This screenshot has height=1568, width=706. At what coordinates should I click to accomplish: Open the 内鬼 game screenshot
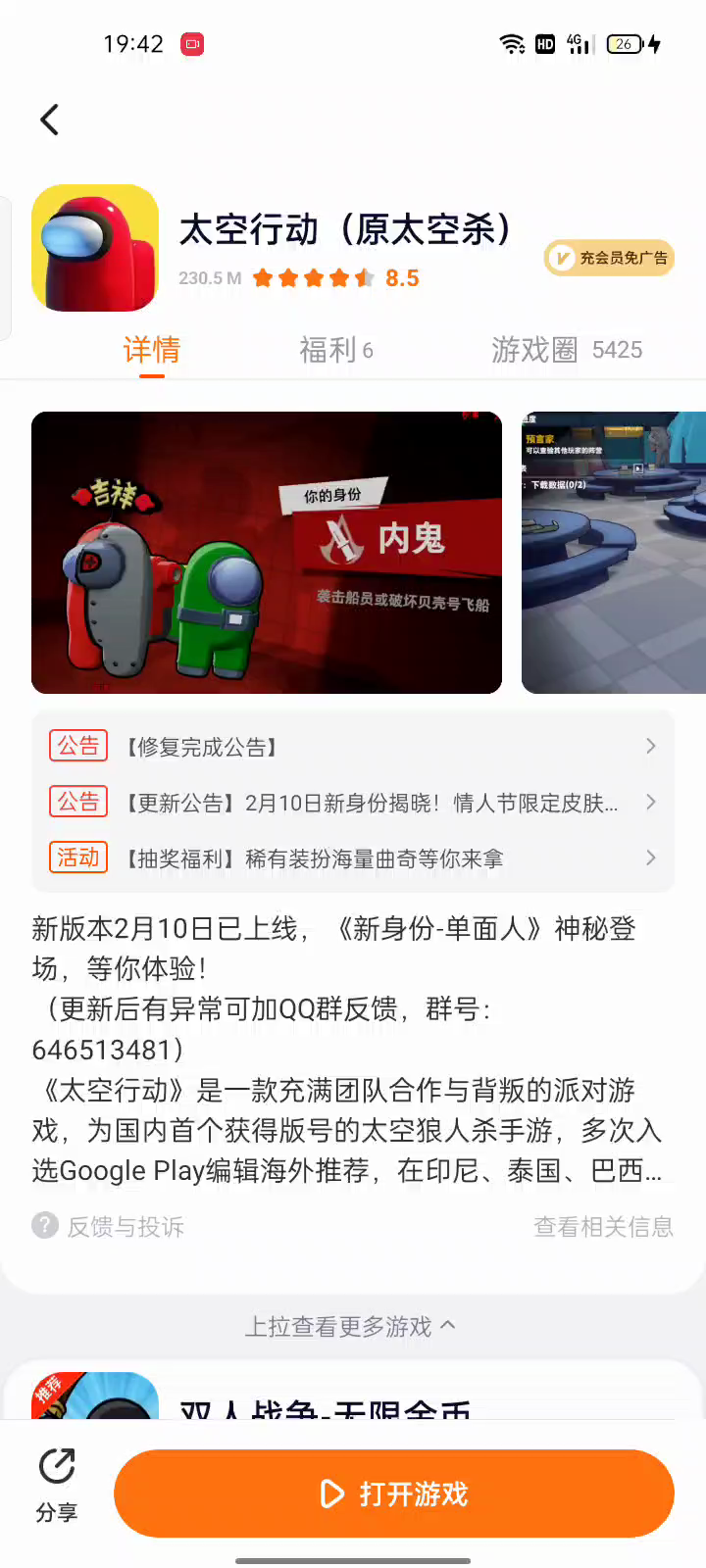267,553
